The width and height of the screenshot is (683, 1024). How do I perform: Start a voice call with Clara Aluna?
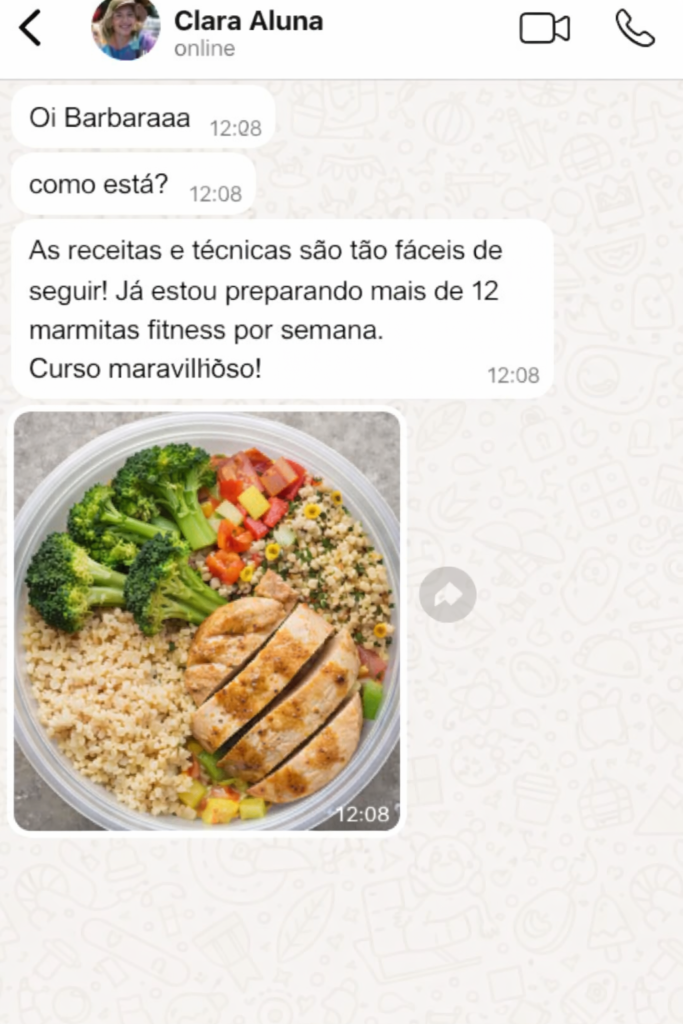(635, 29)
